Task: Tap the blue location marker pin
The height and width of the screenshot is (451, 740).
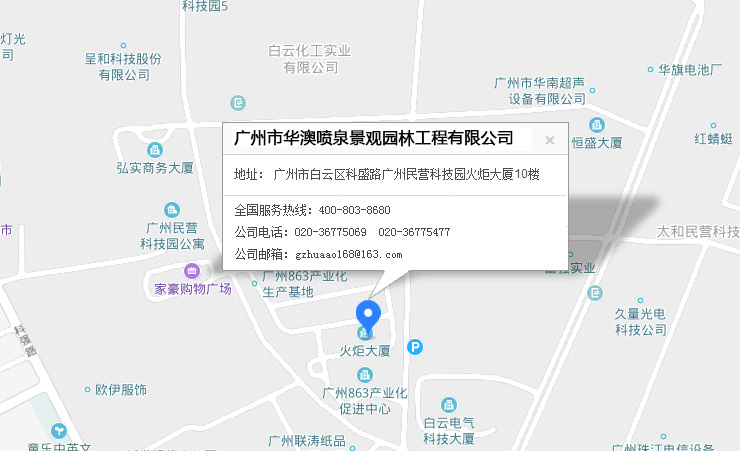Action: [370, 316]
